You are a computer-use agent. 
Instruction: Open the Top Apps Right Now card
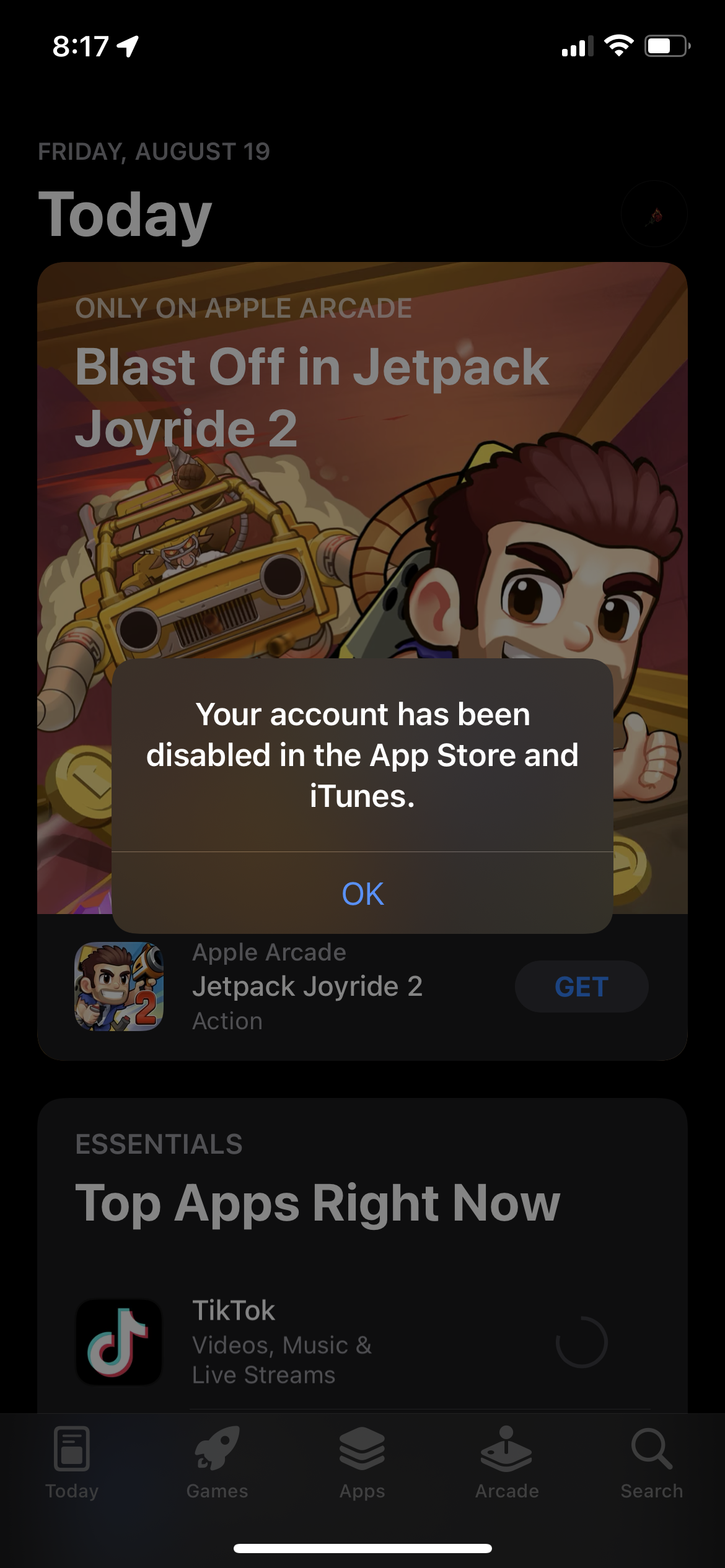point(317,1202)
